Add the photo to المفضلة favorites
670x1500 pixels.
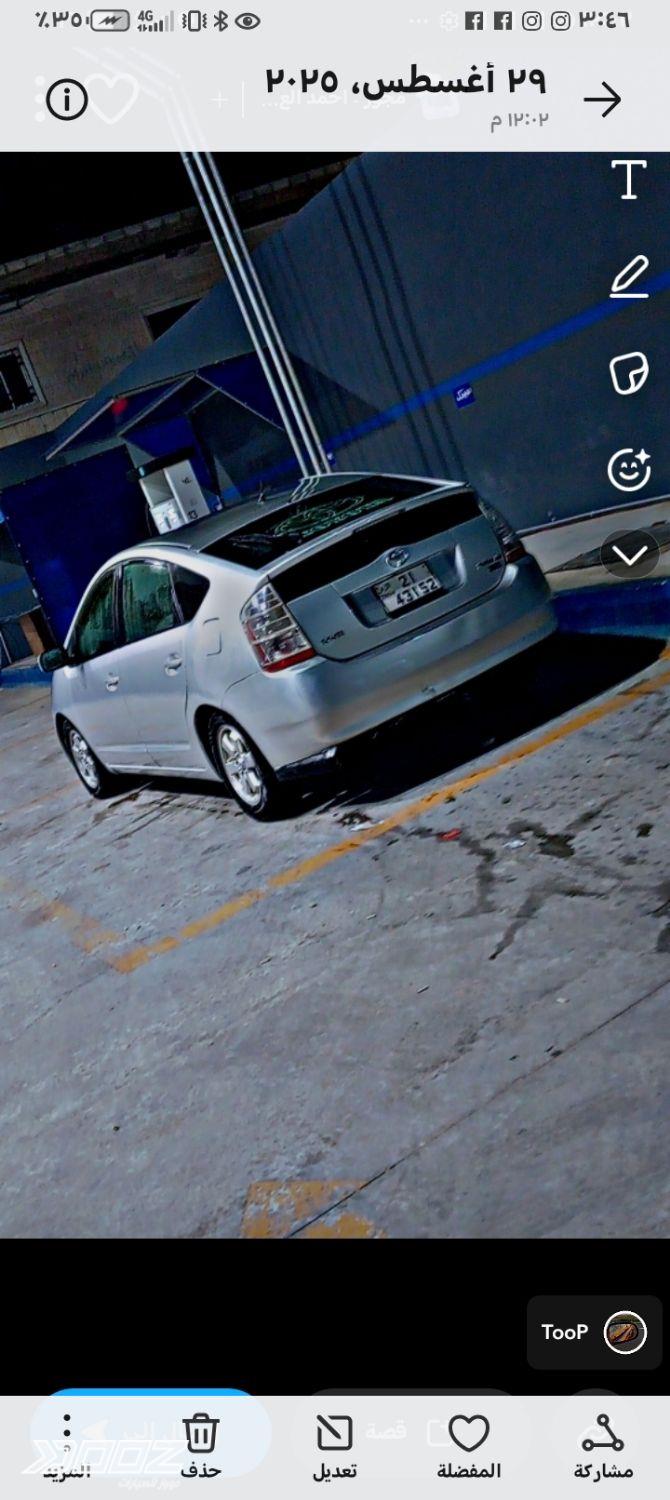point(469,1446)
